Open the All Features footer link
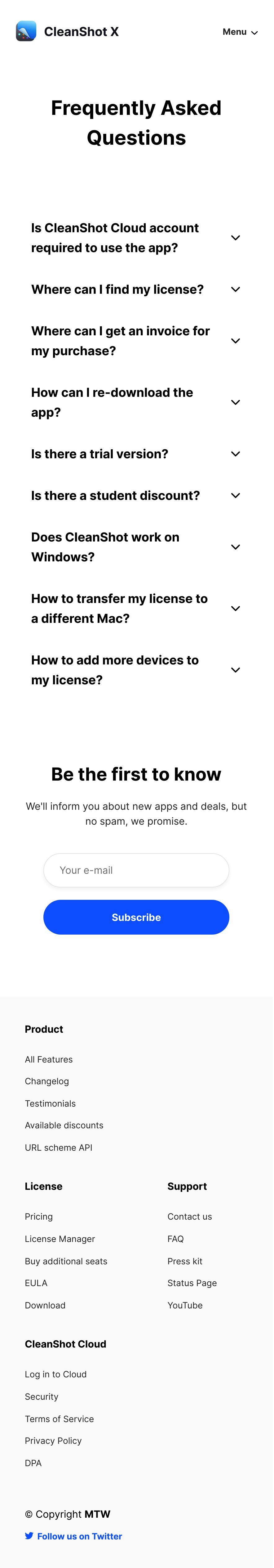This screenshot has width=274, height=1568. pos(49,1060)
